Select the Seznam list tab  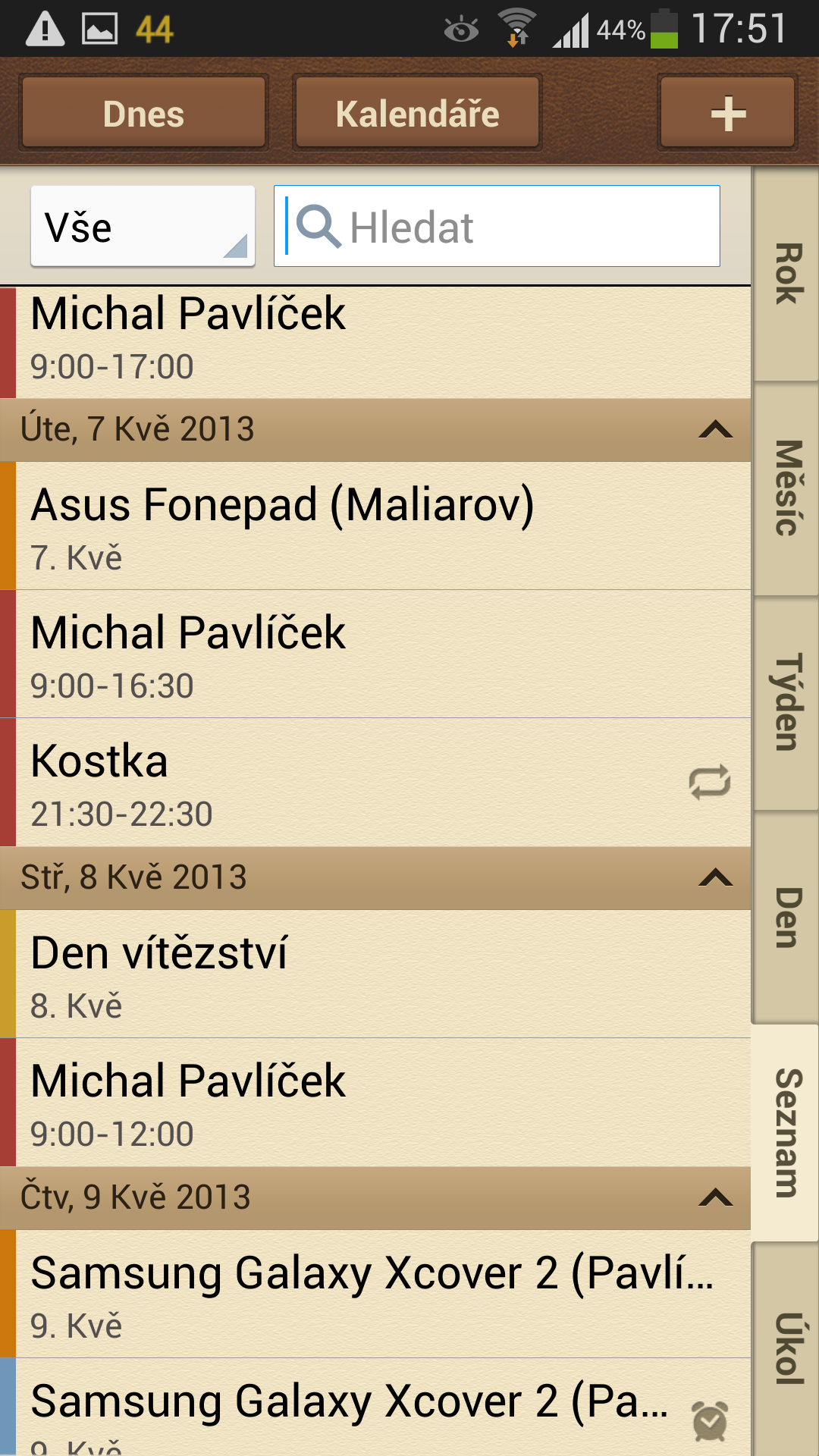point(786,1133)
